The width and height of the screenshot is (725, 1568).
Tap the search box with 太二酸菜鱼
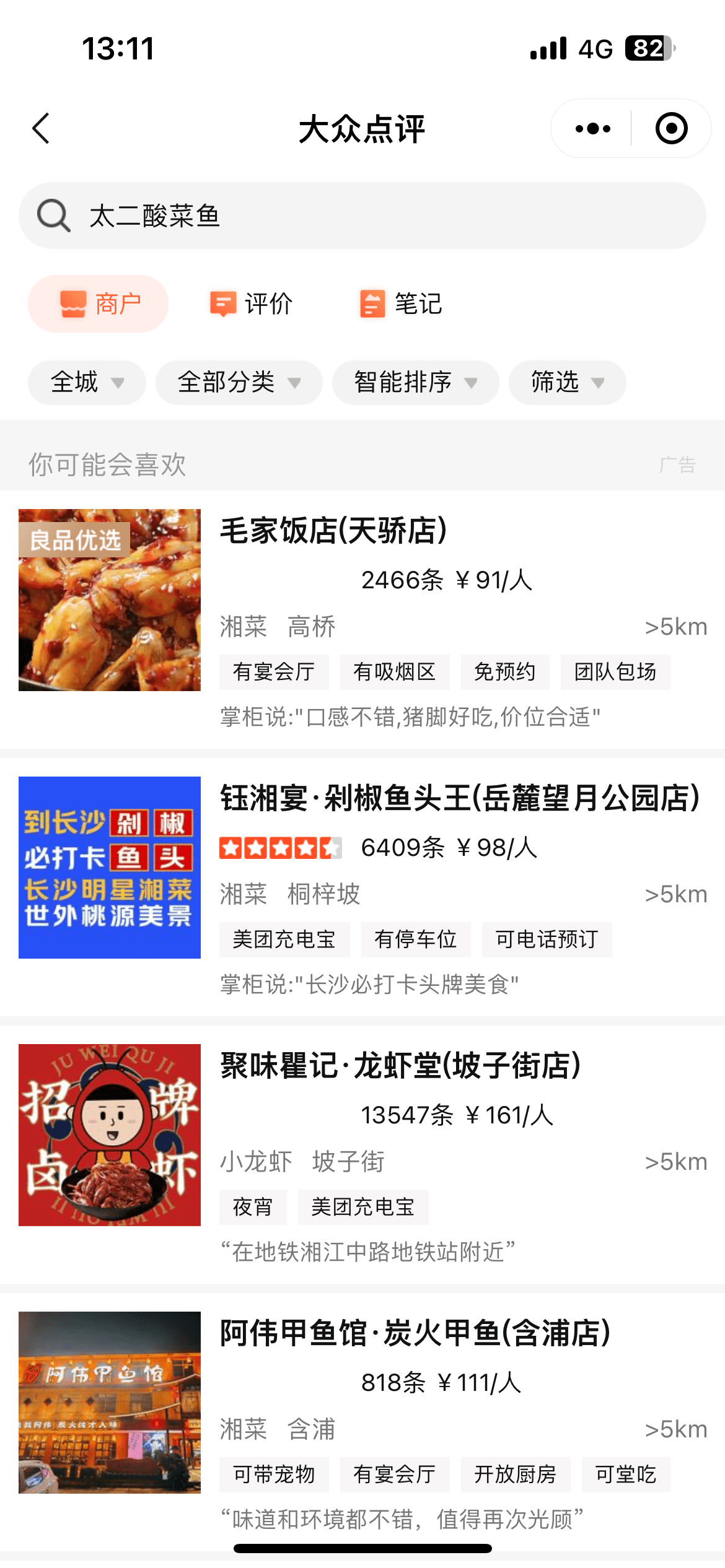pyautogui.click(x=362, y=216)
